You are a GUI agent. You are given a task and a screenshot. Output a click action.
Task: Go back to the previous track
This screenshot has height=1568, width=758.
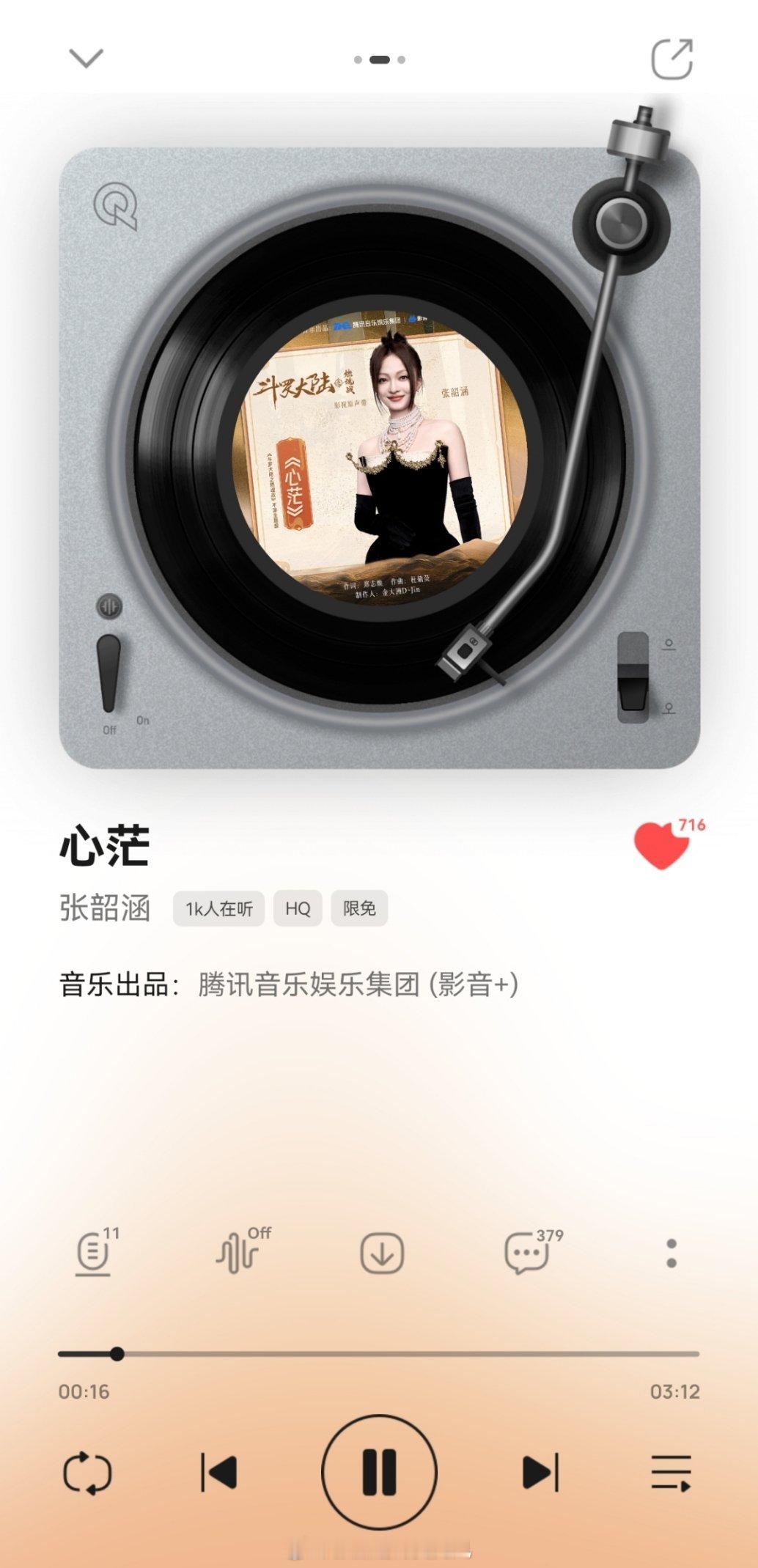(220, 1471)
